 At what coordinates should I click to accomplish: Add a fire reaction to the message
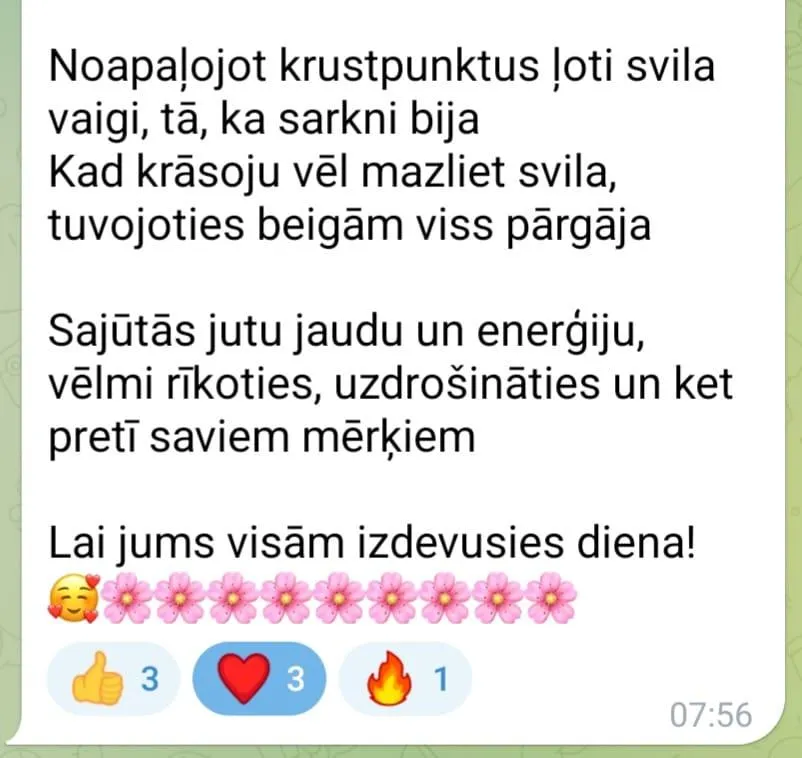403,680
